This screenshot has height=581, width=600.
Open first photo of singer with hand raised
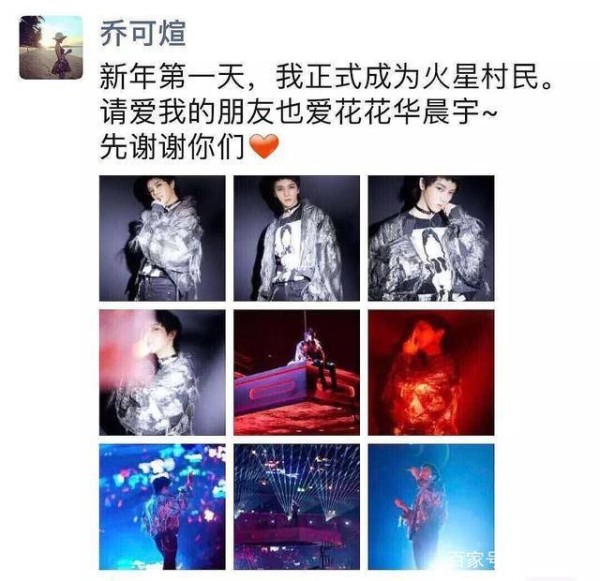point(162,238)
